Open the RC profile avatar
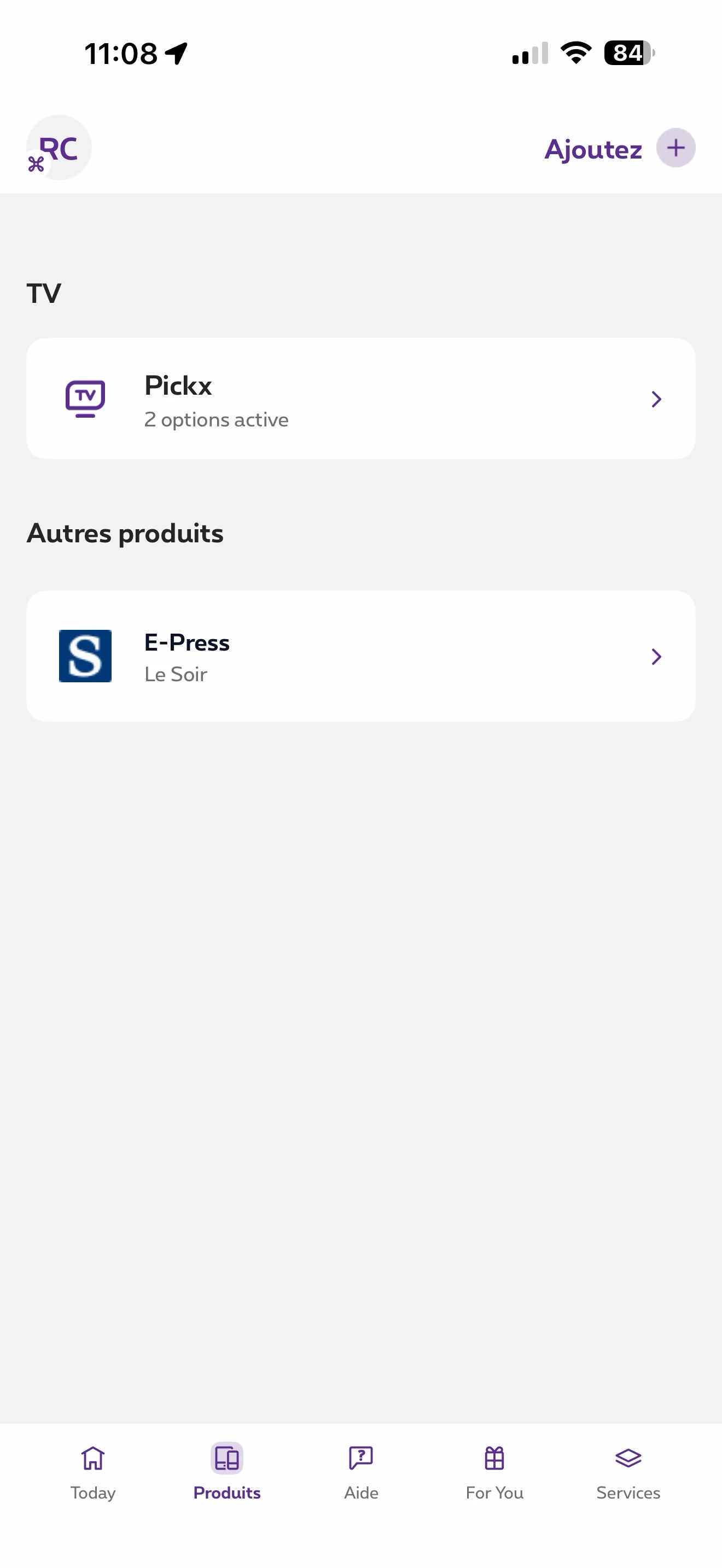 [59, 148]
